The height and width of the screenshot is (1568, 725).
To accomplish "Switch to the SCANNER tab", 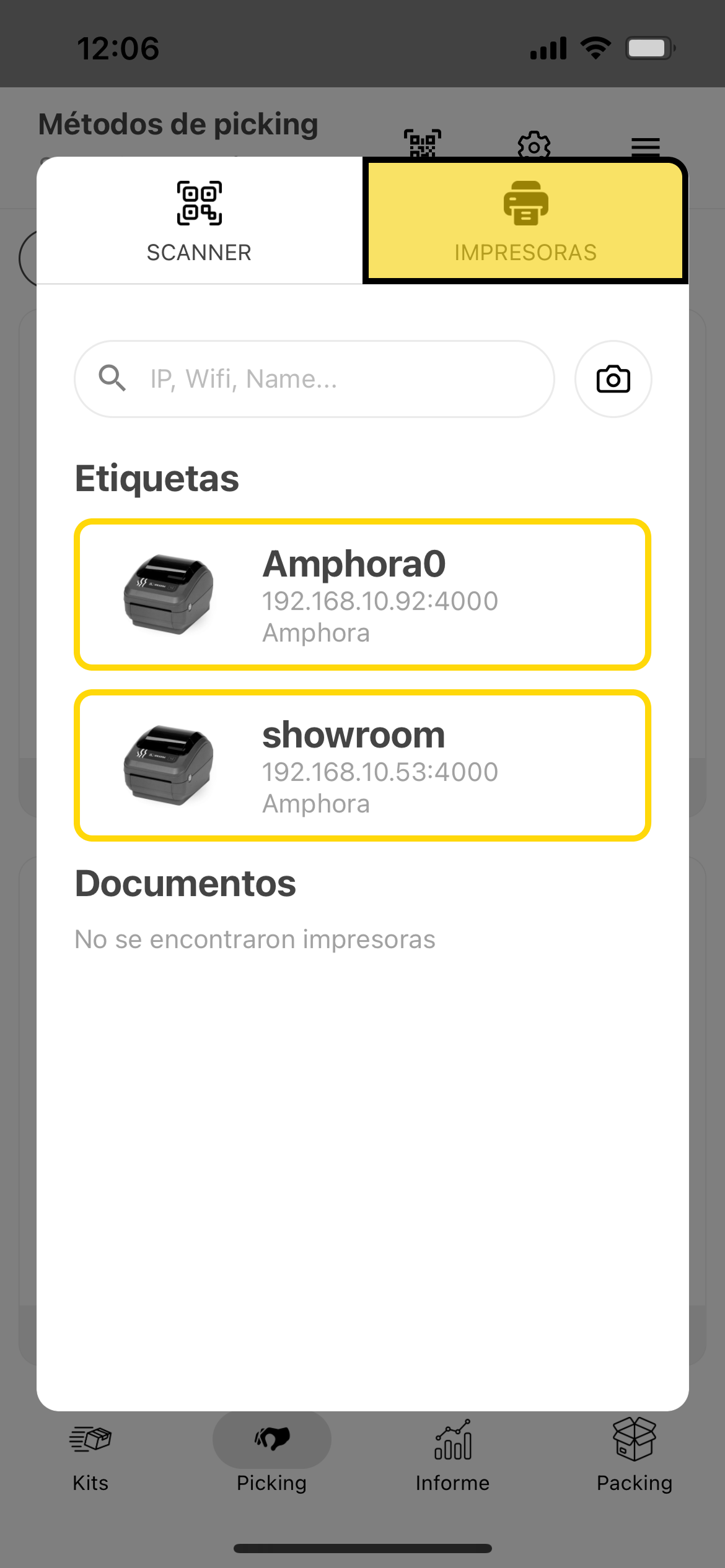I will coord(199,221).
